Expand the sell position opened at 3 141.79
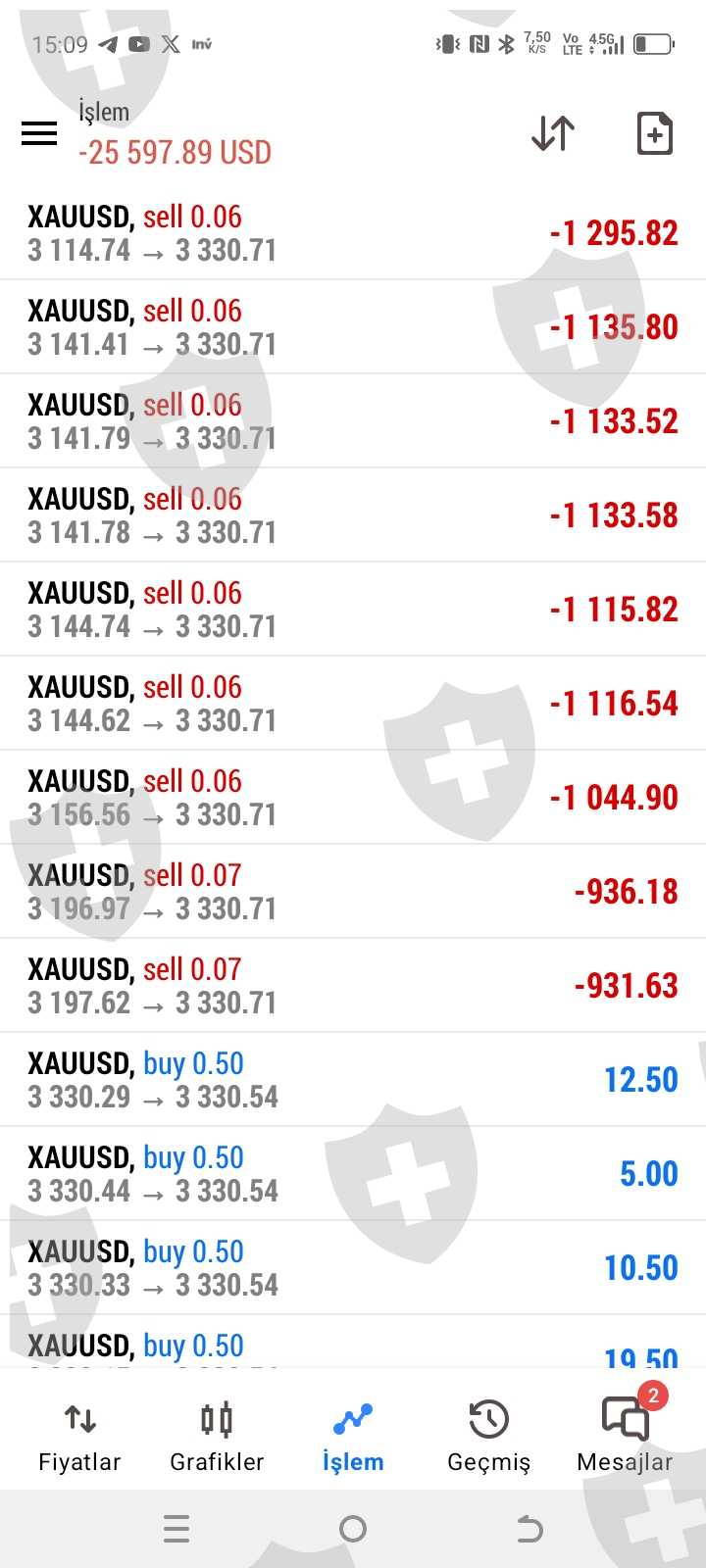The height and width of the screenshot is (1568, 706). coord(353,421)
